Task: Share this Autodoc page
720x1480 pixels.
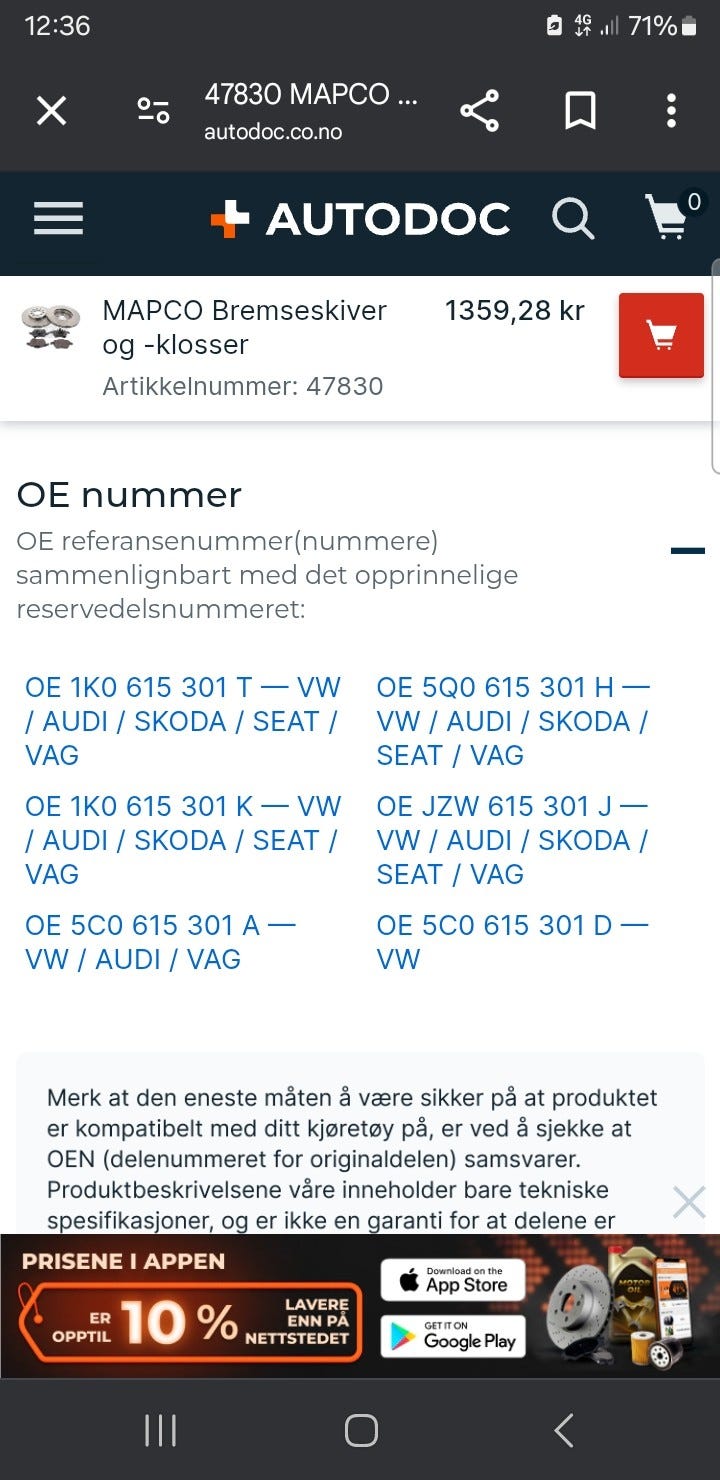Action: coord(480,110)
